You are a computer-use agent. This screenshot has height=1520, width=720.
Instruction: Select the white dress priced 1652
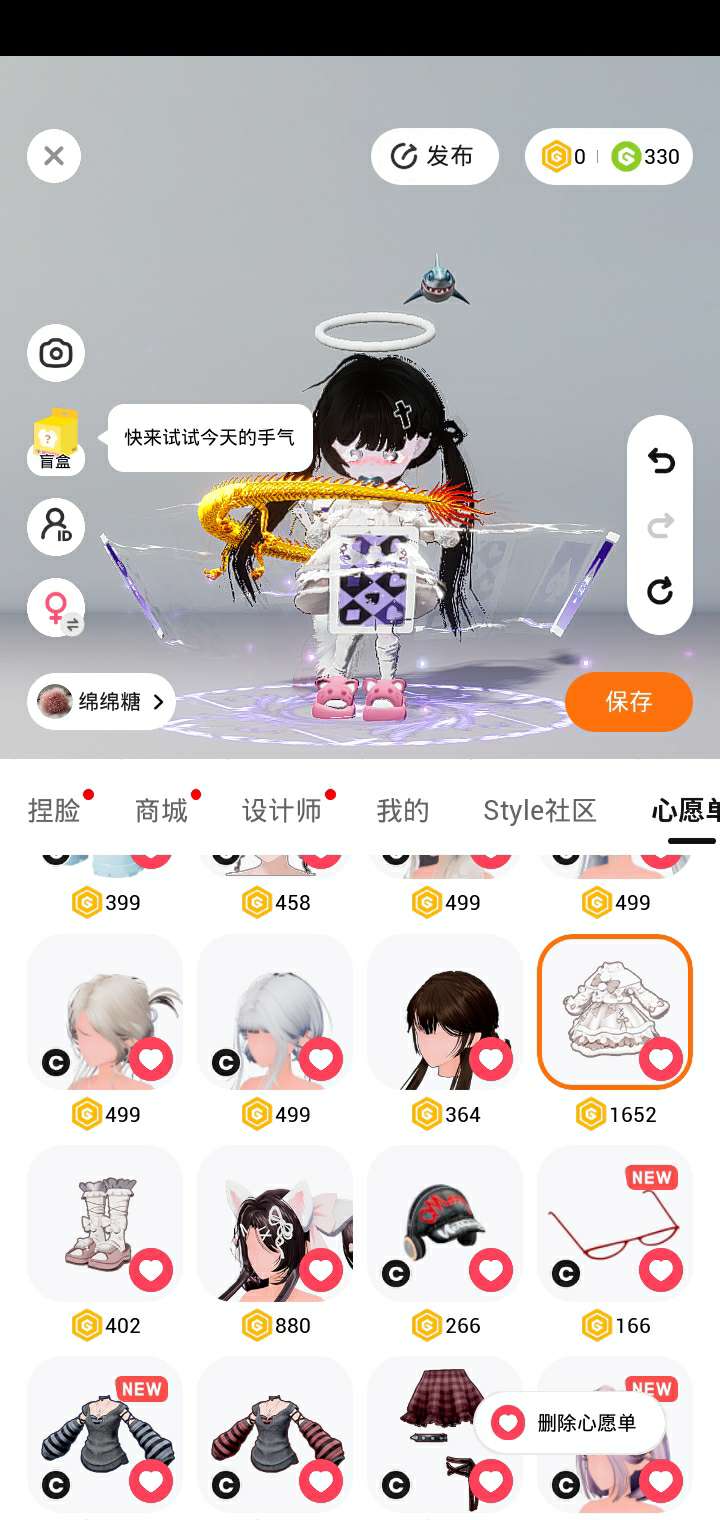point(615,1012)
